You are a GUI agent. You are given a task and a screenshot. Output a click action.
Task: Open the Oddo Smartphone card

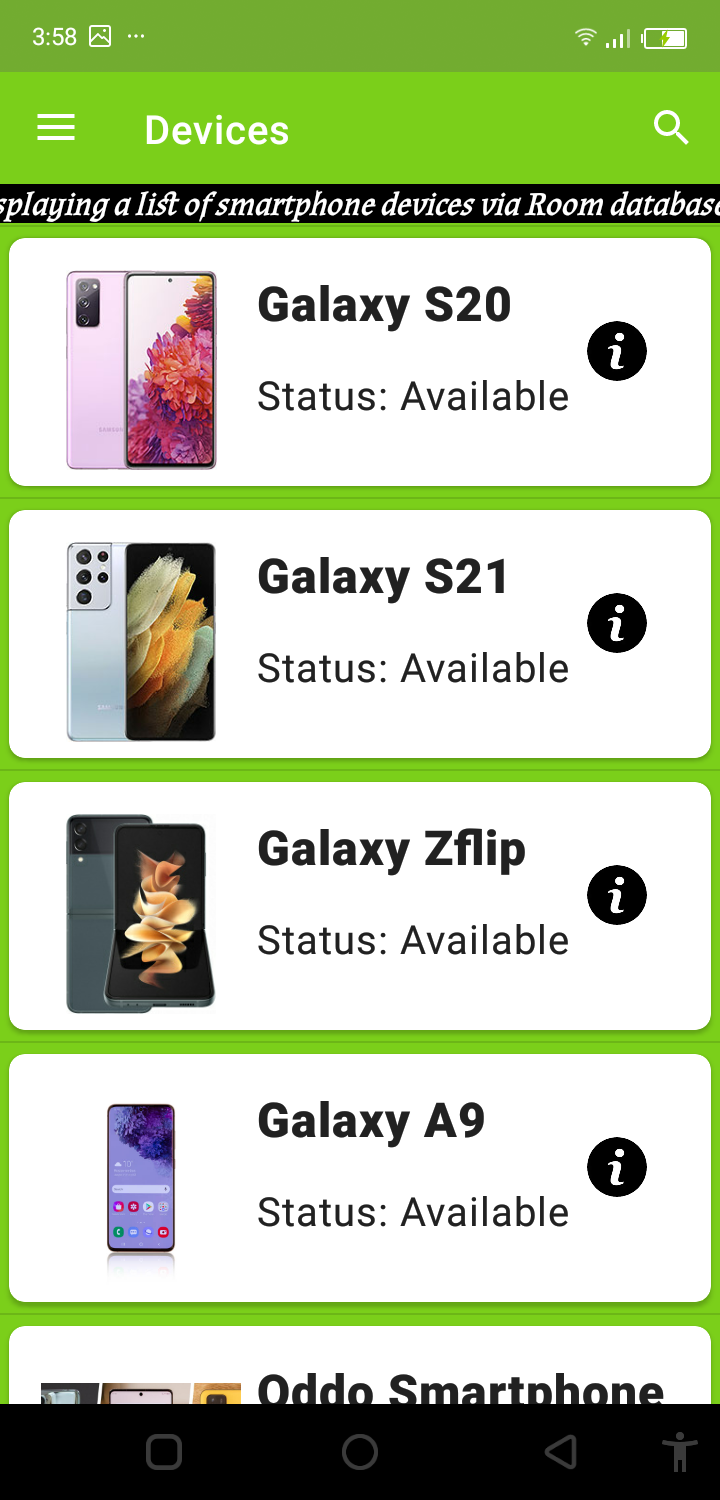click(x=360, y=1365)
